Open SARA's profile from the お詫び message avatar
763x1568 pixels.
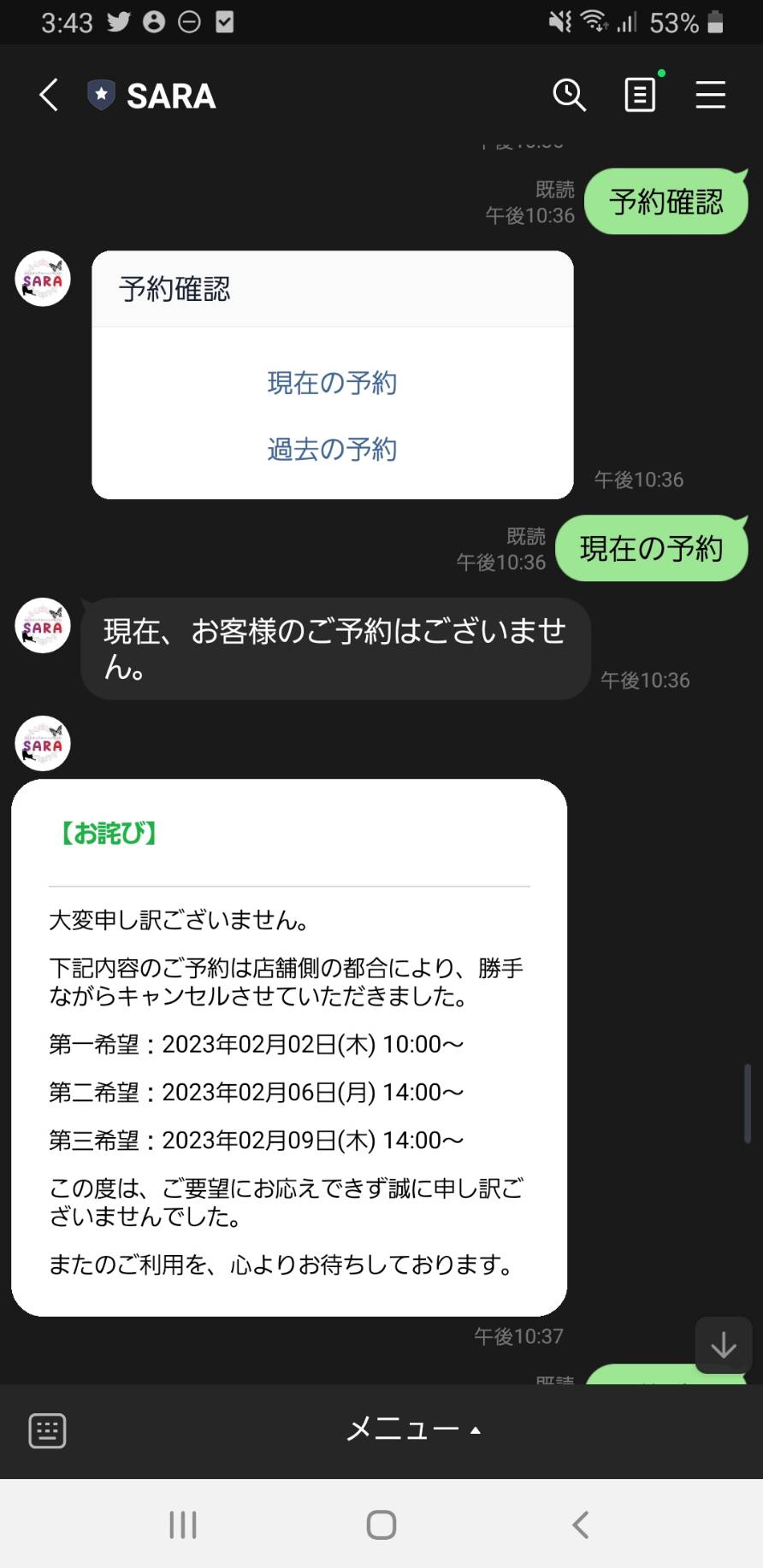[43, 743]
